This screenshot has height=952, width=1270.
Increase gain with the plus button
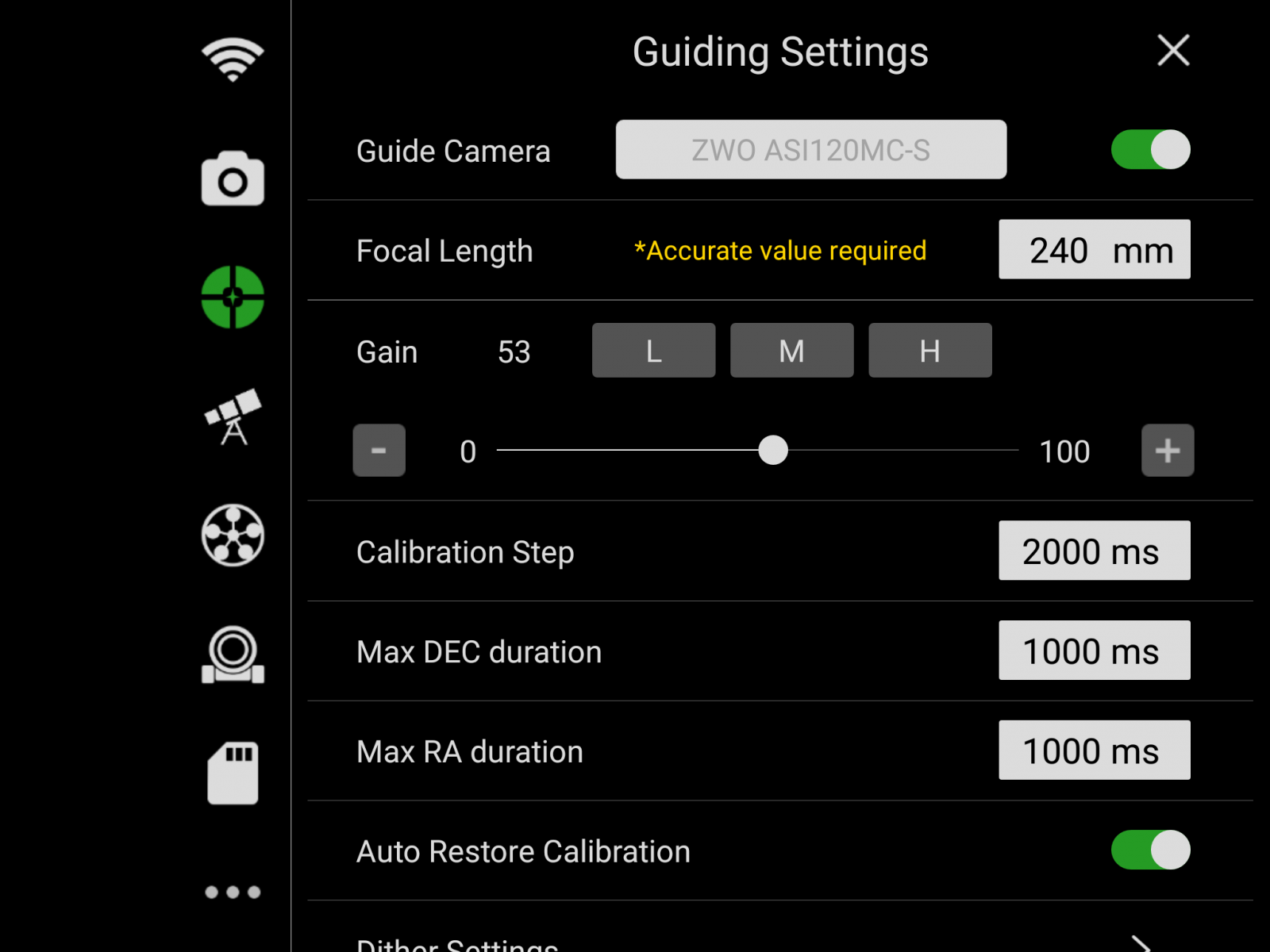(x=1168, y=451)
